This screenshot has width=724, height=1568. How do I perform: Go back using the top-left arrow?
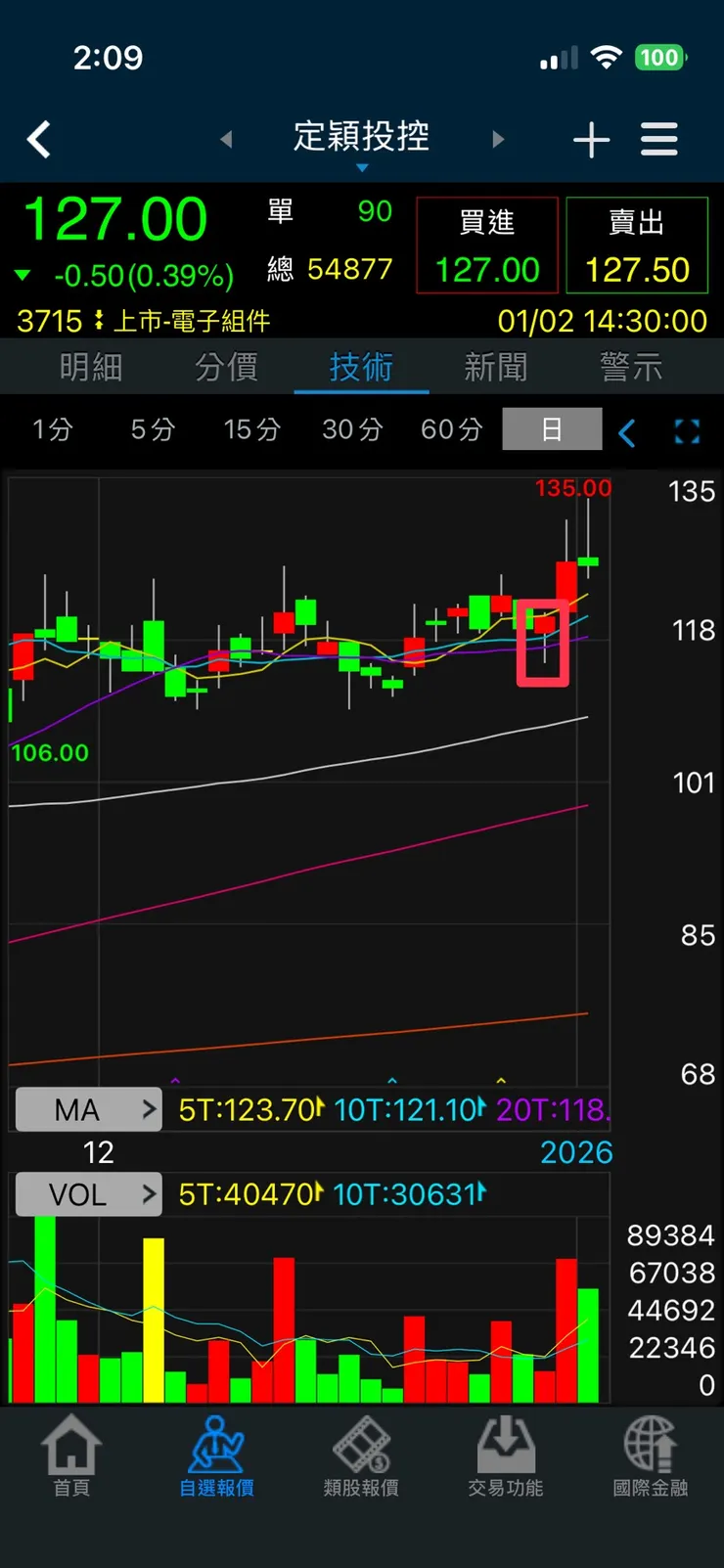point(39,140)
